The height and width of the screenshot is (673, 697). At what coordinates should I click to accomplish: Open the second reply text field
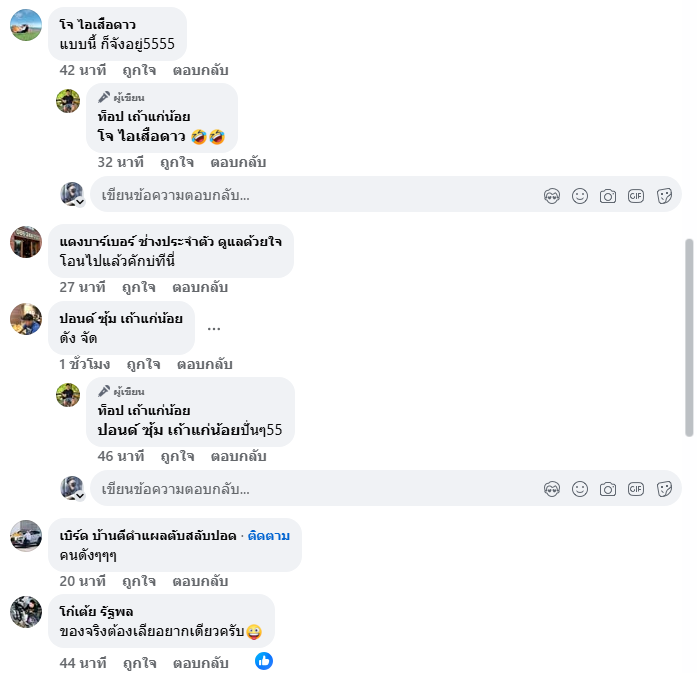(300, 489)
